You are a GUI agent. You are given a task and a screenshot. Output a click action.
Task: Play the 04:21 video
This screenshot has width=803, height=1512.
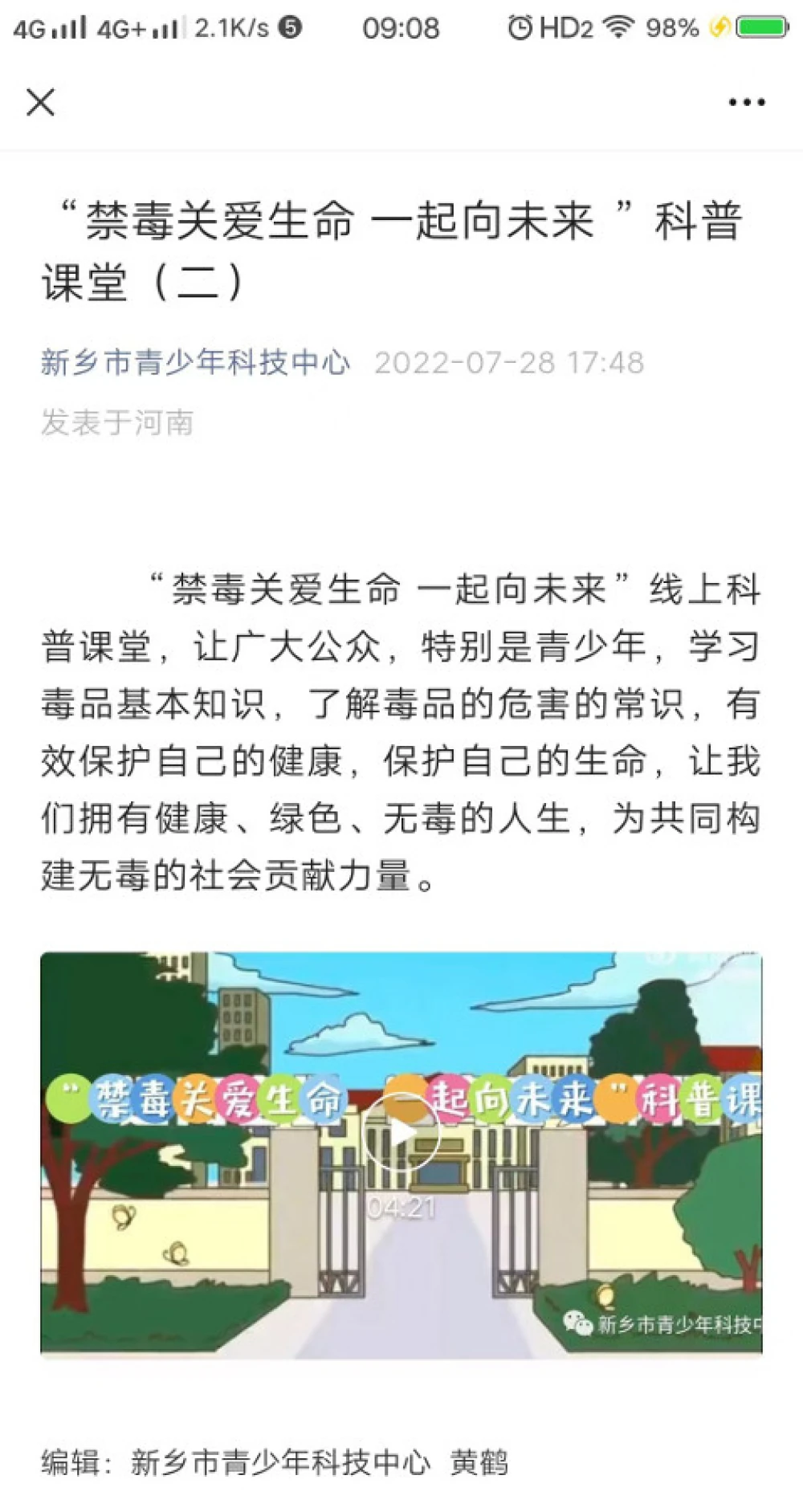(x=401, y=1134)
